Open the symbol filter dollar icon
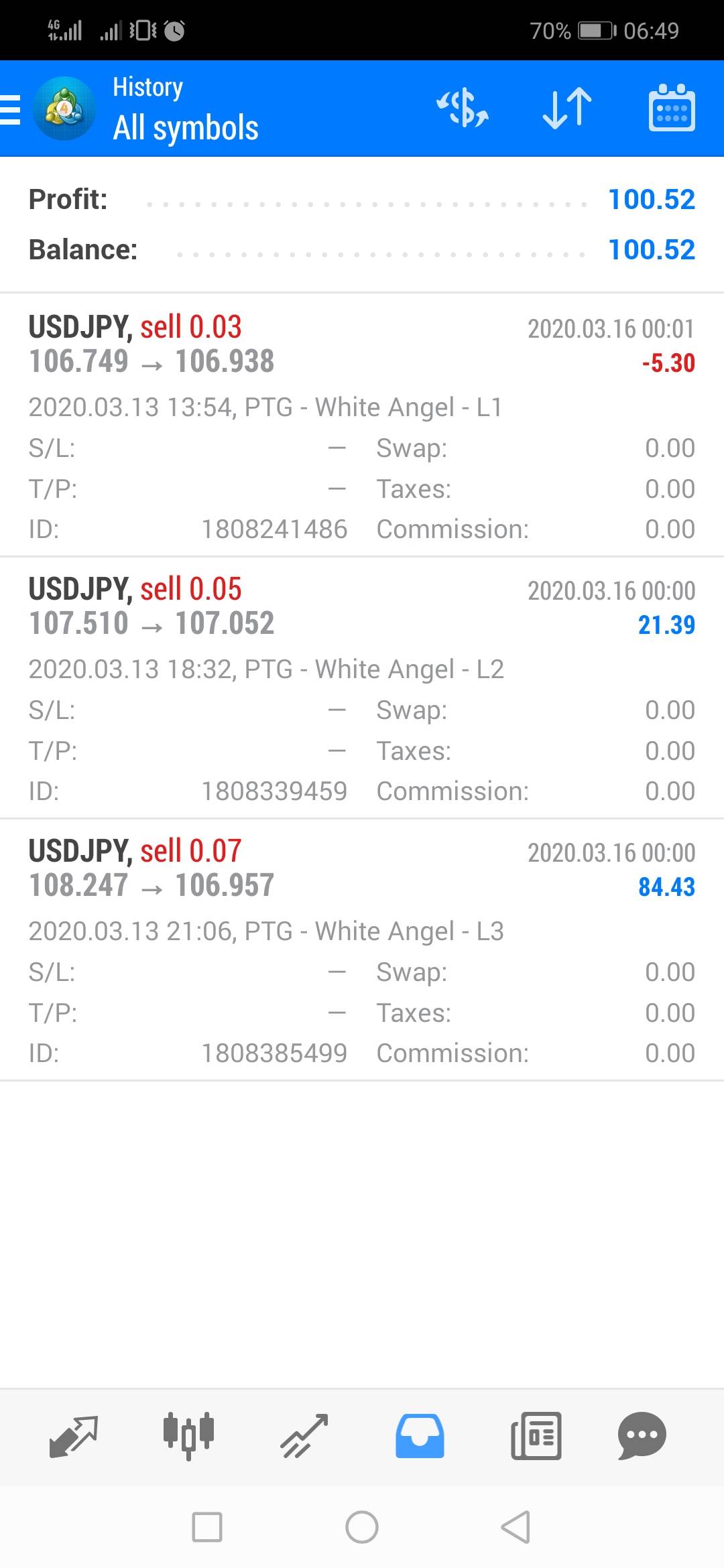The width and height of the screenshot is (724, 1568). pos(463,109)
